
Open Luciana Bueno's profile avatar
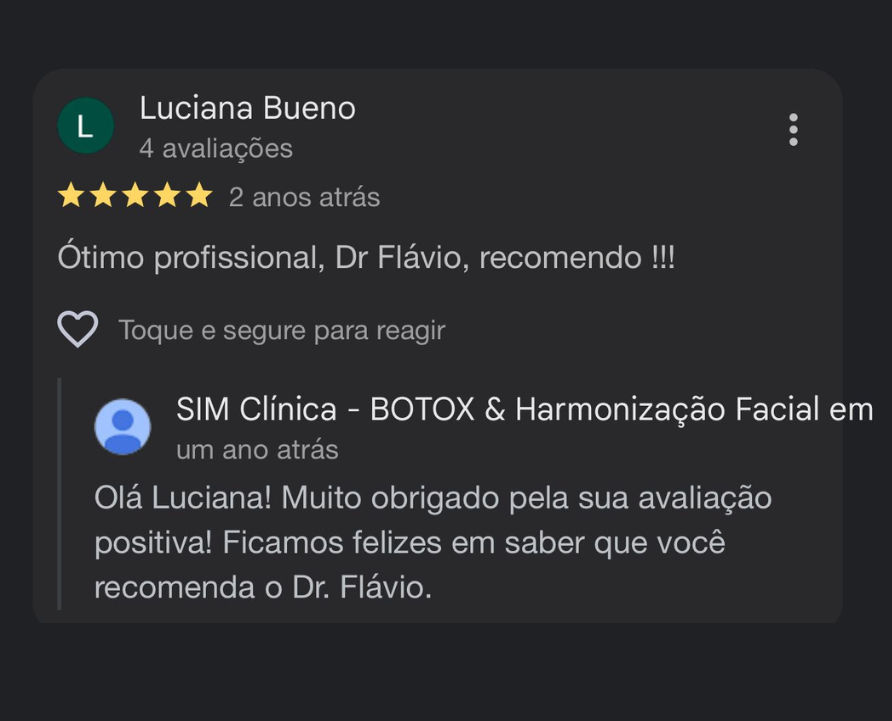pyautogui.click(x=85, y=127)
